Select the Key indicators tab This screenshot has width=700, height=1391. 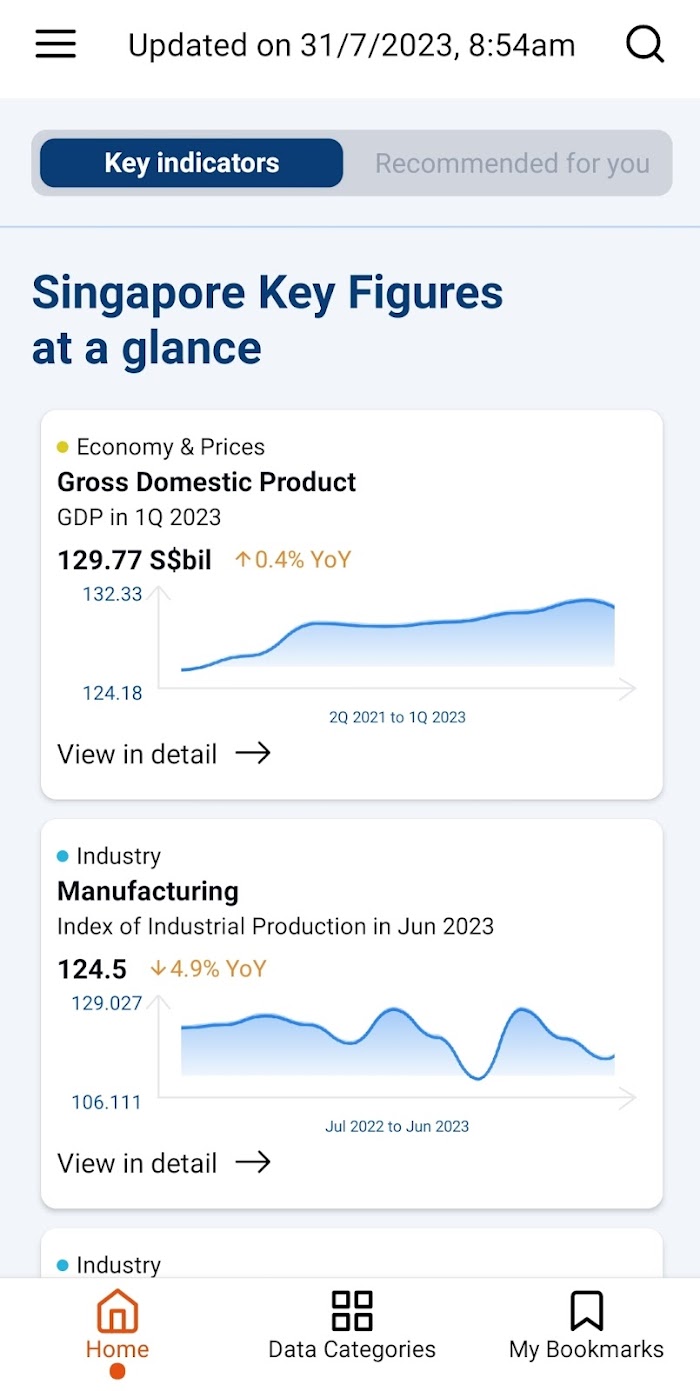191,163
